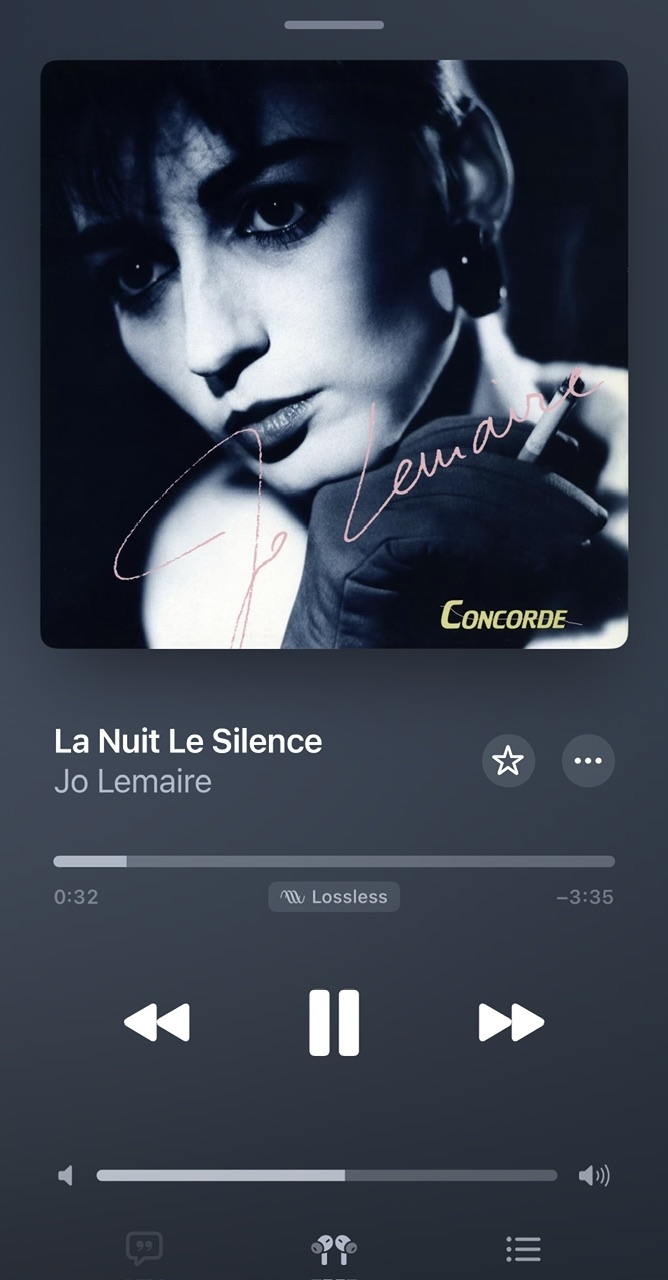This screenshot has height=1280, width=668.
Task: Pause the current song
Action: coord(334,1022)
